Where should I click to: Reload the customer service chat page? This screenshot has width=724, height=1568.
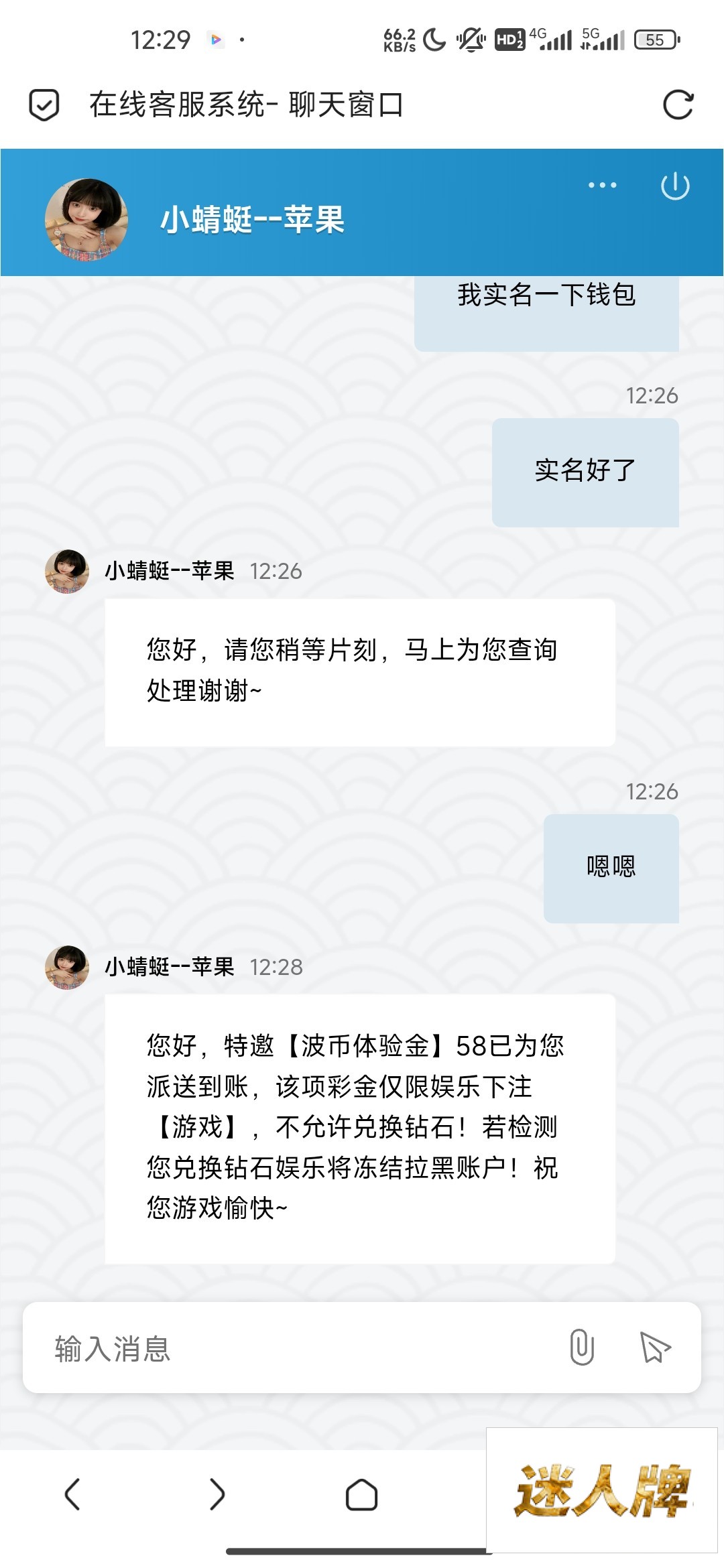point(678,105)
